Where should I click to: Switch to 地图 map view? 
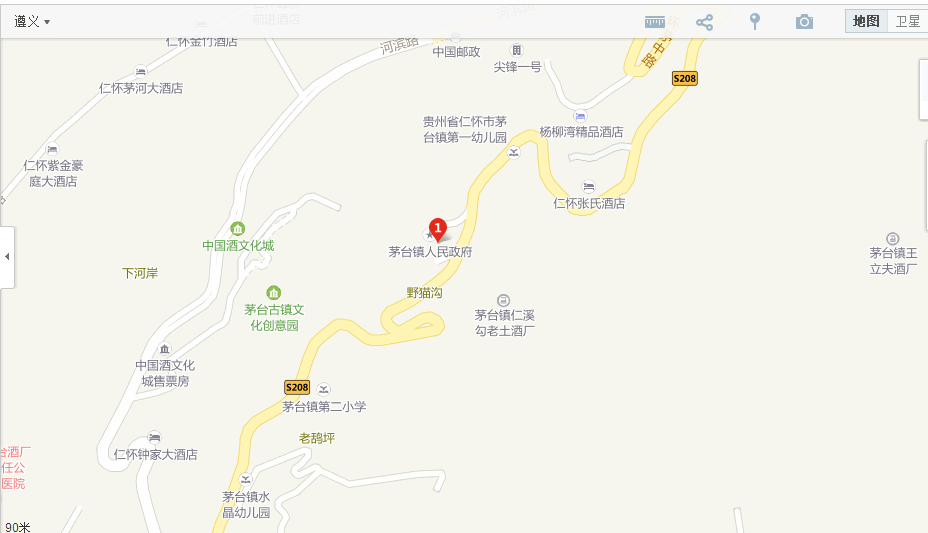866,21
